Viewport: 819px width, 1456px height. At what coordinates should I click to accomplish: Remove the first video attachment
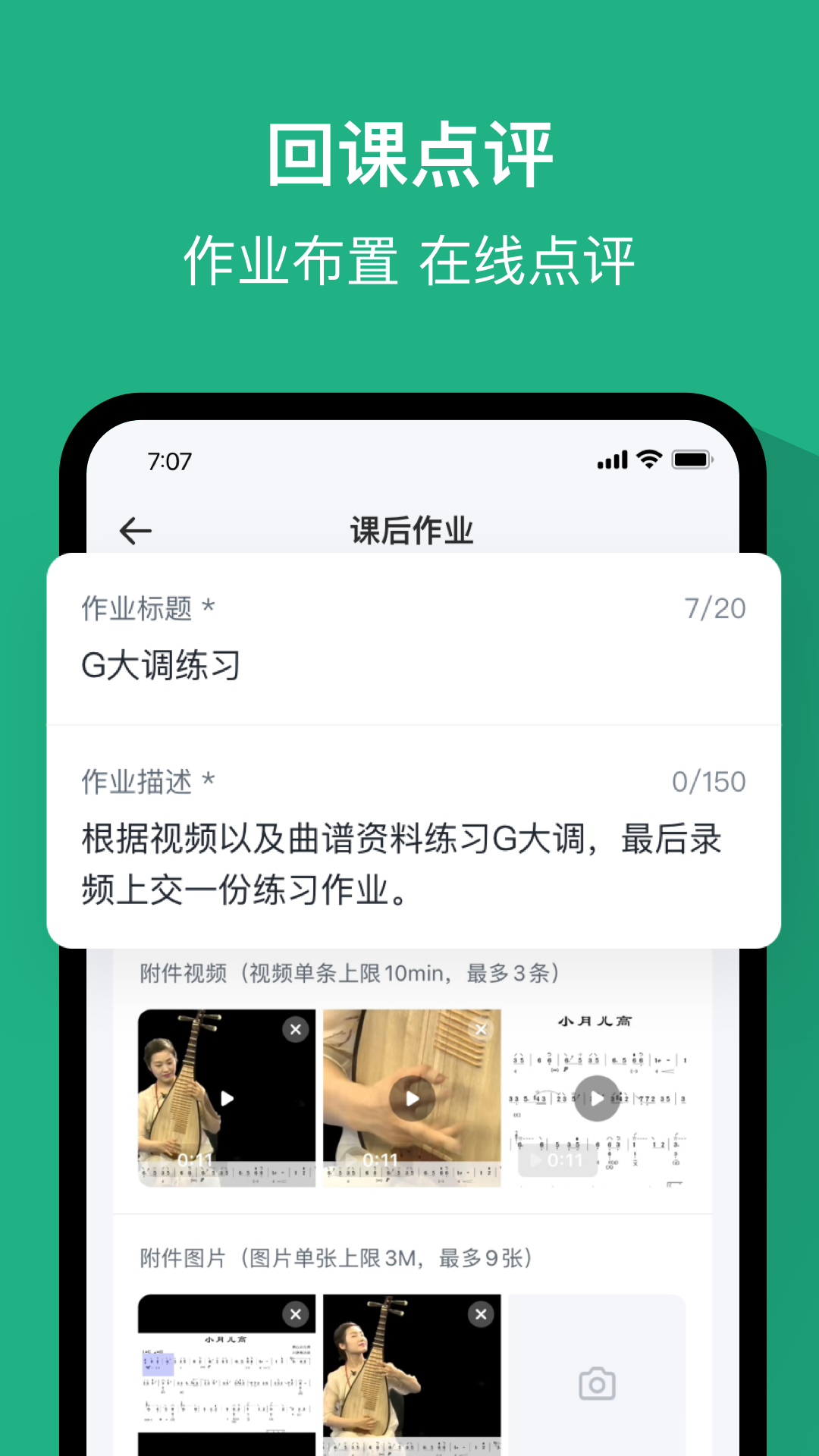(x=295, y=1030)
